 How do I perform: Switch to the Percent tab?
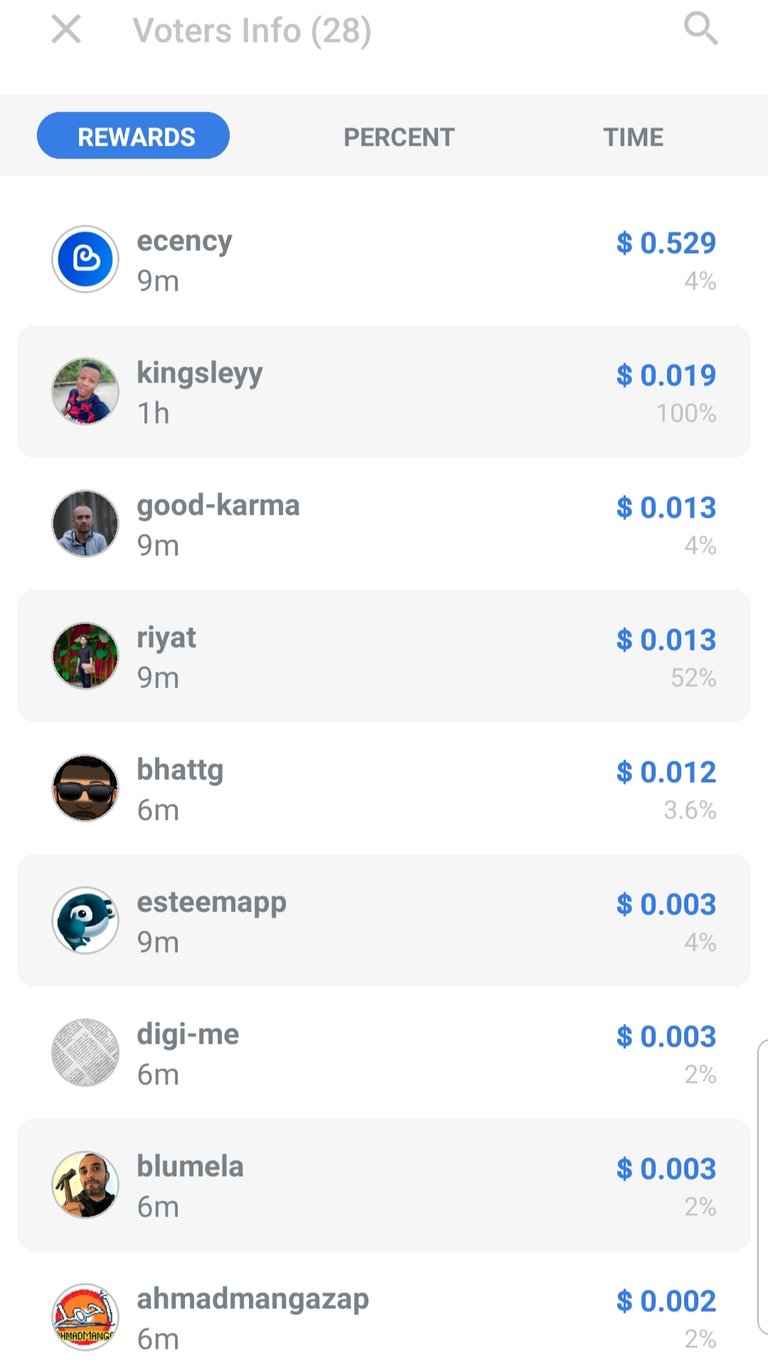[399, 137]
